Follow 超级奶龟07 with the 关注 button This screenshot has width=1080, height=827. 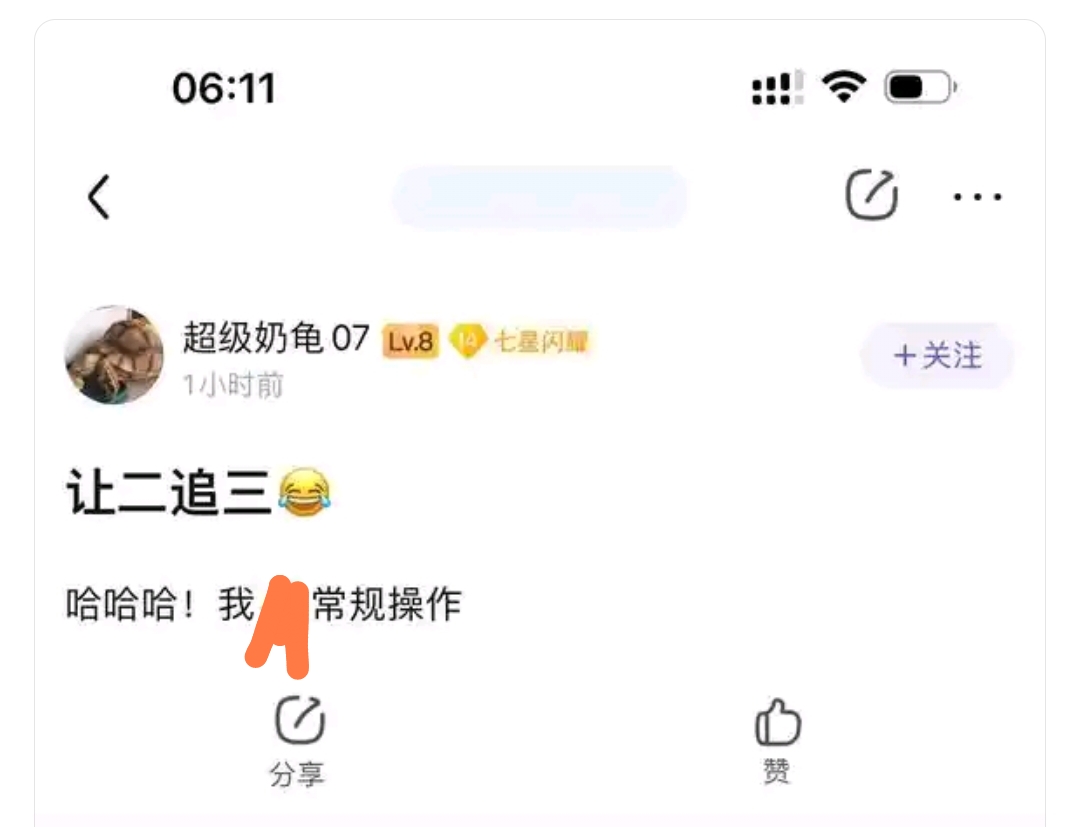[938, 355]
